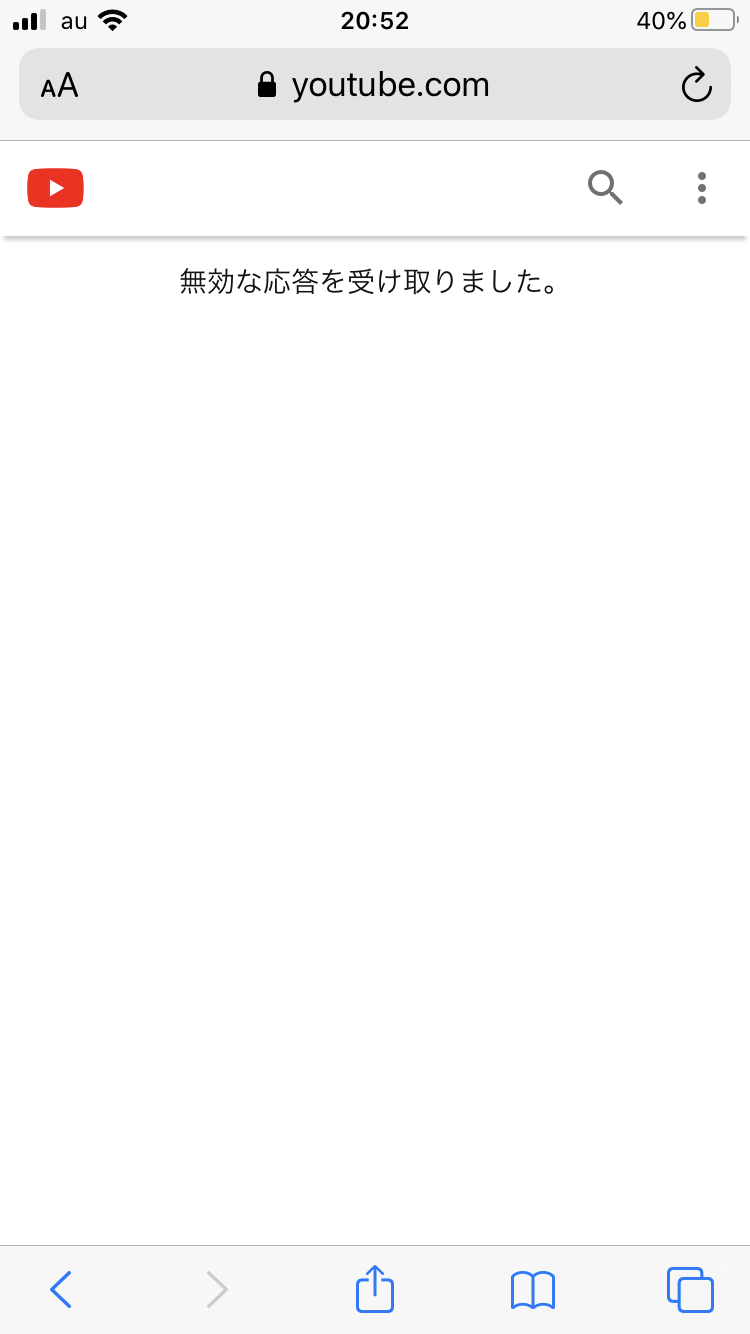This screenshot has width=750, height=1334.
Task: Open YouTube search
Action: [605, 188]
